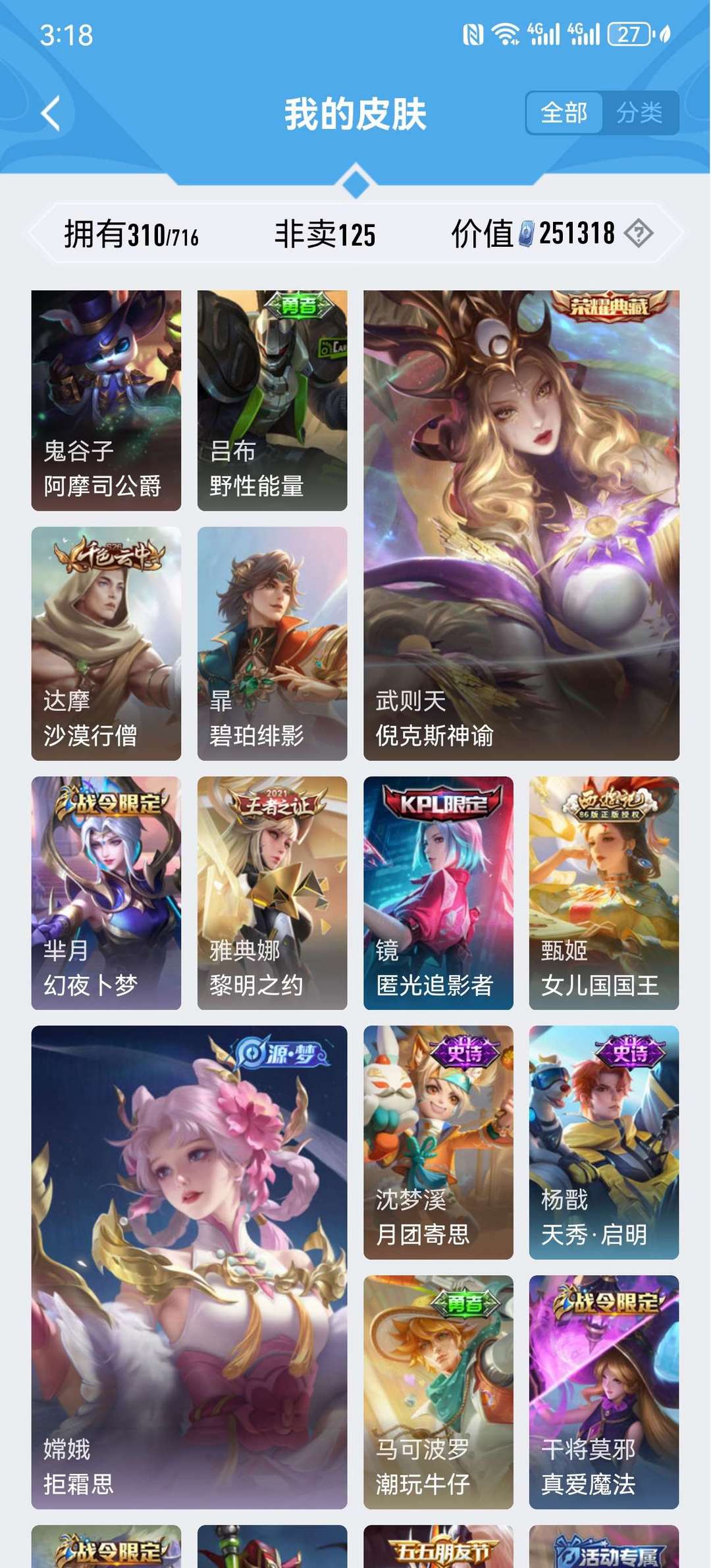The height and width of the screenshot is (1568, 711).
Task: Open 鬼谷子 阿摩司公爵 skin
Action: [x=106, y=400]
